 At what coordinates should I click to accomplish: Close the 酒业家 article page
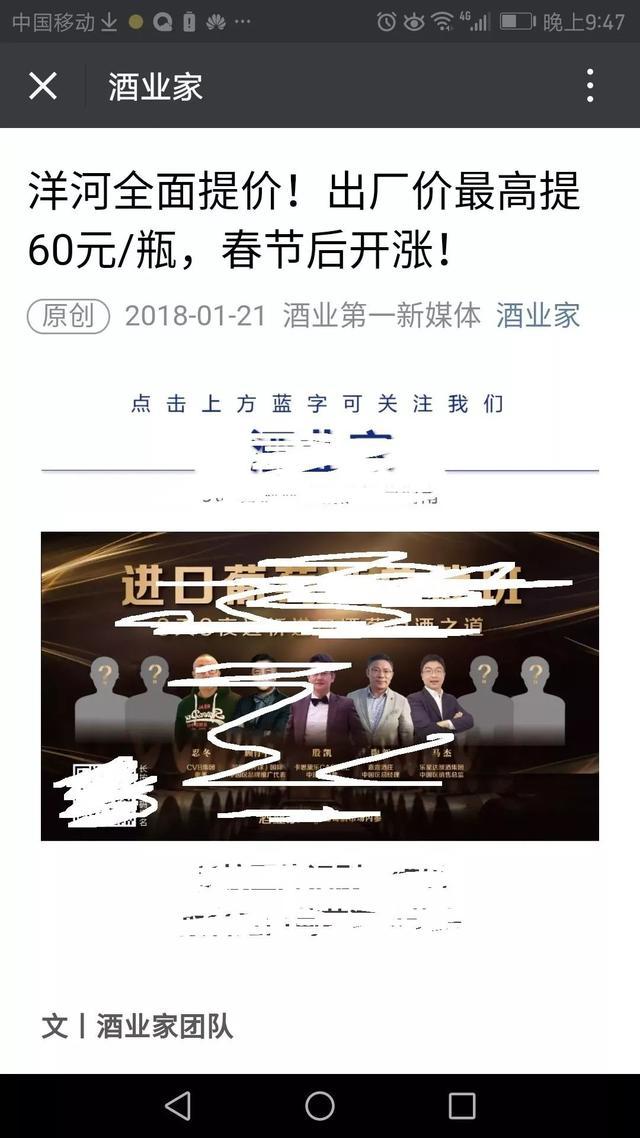point(43,86)
